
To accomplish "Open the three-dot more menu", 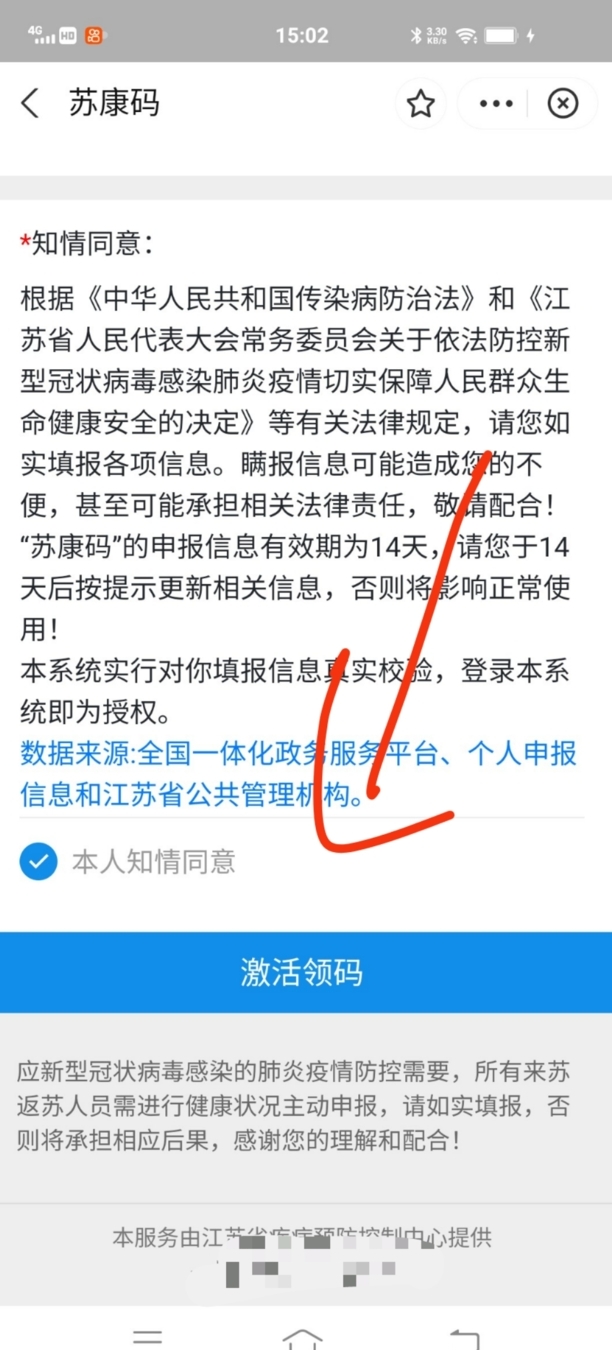I will pyautogui.click(x=496, y=103).
